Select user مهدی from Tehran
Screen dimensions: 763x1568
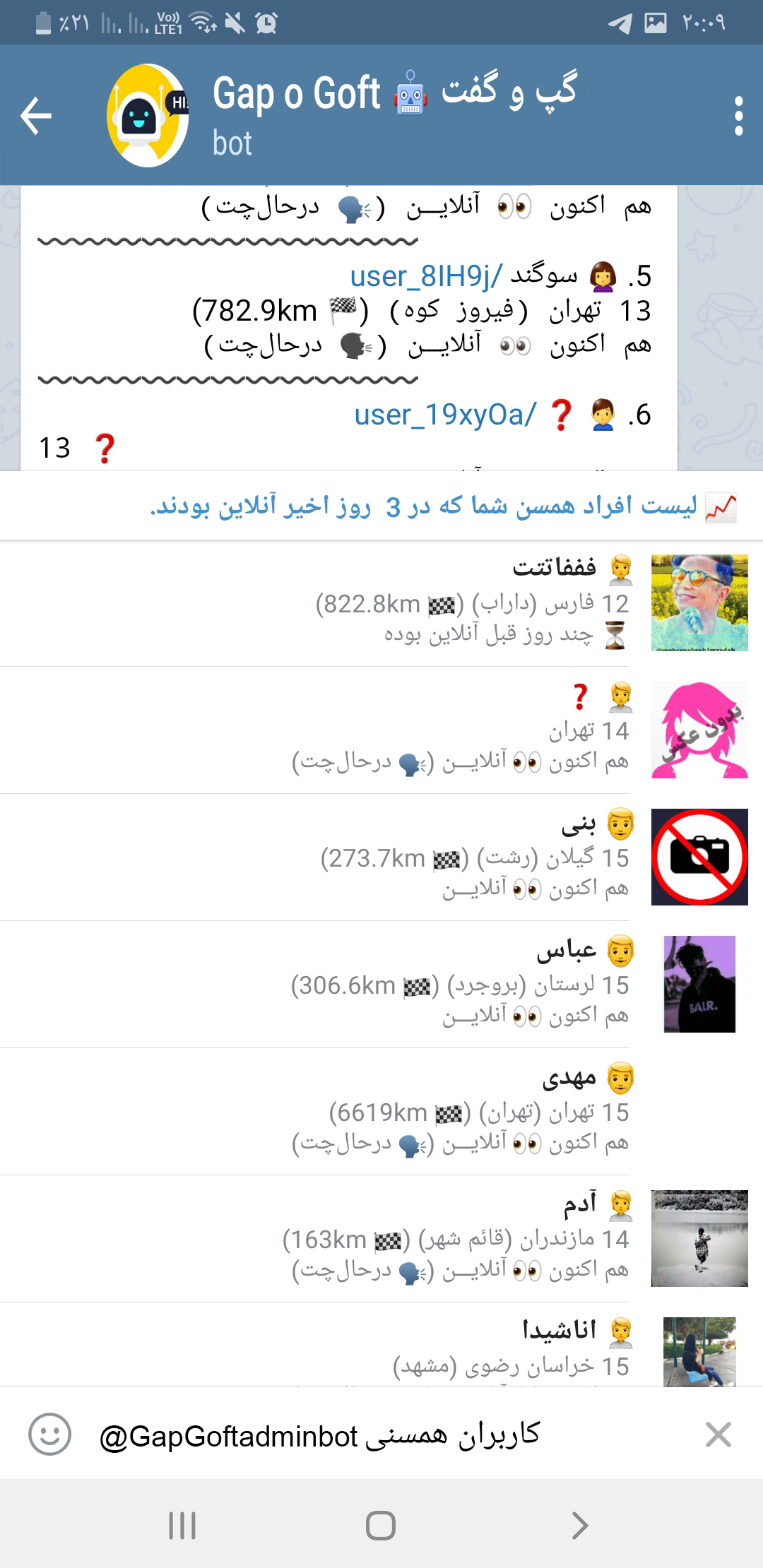point(381,1112)
